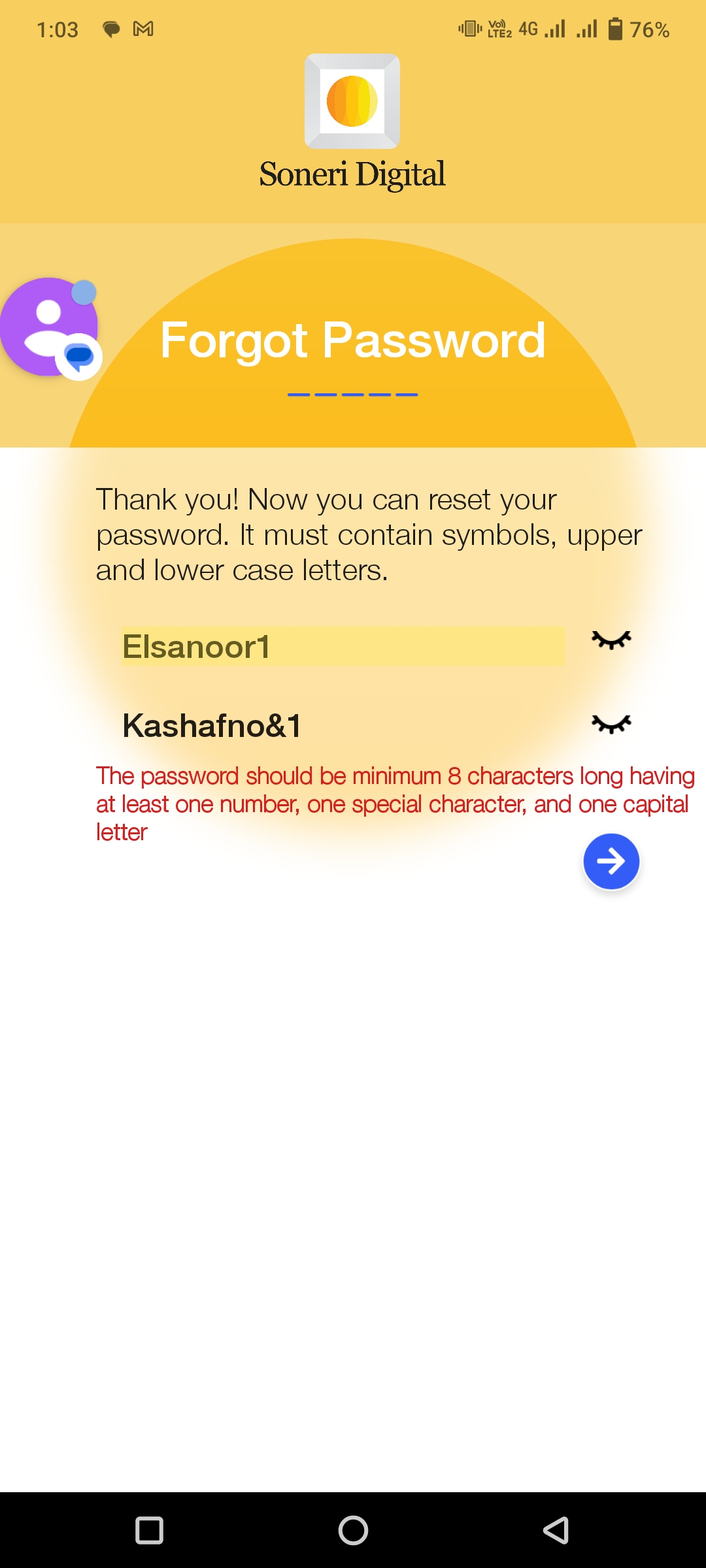The width and height of the screenshot is (706, 1568).
Task: Go back using the system back button
Action: pyautogui.click(x=556, y=1530)
